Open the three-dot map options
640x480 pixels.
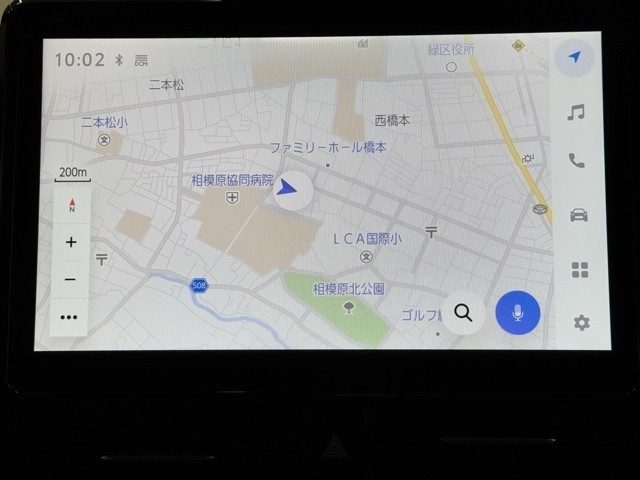69,317
